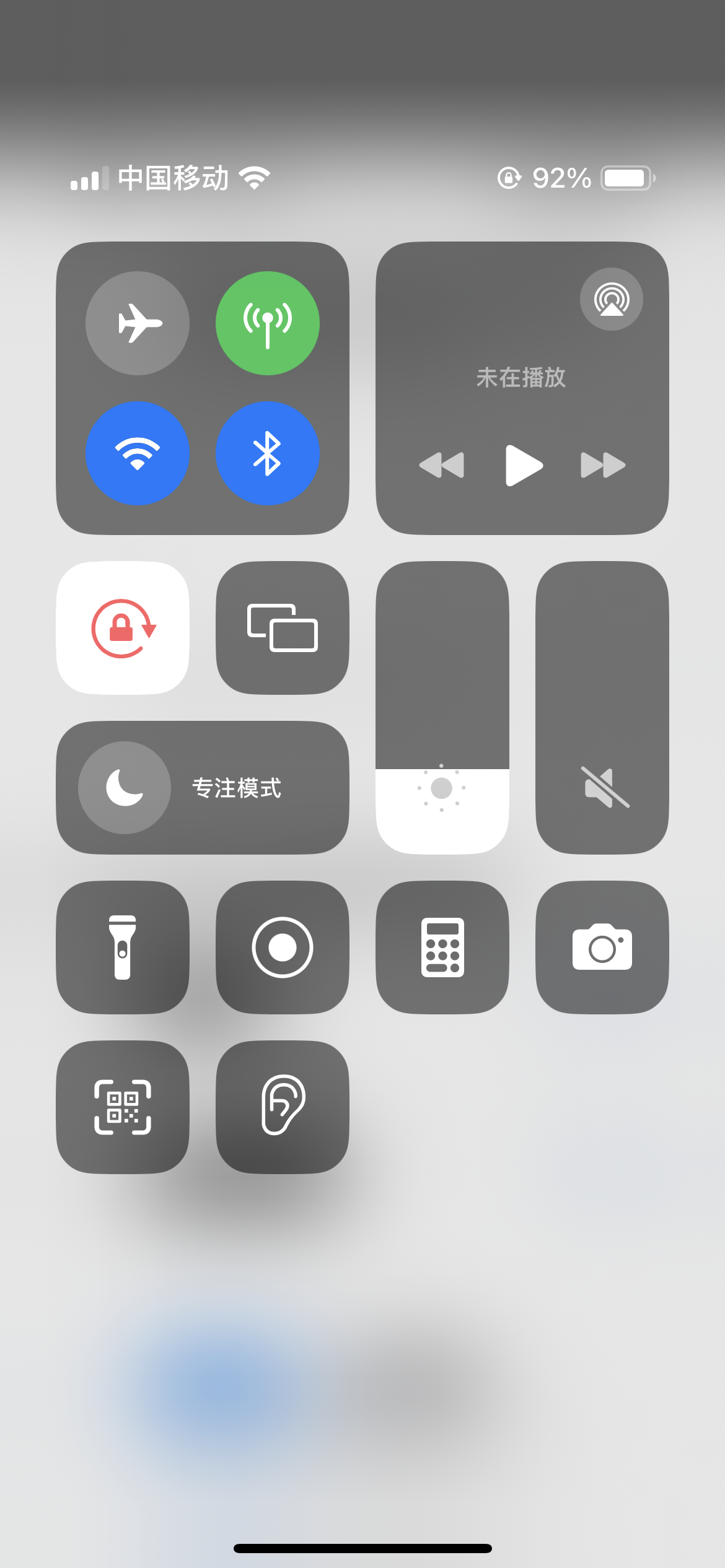This screenshot has height=1568, width=725.
Task: Start screen recording
Action: (x=283, y=947)
